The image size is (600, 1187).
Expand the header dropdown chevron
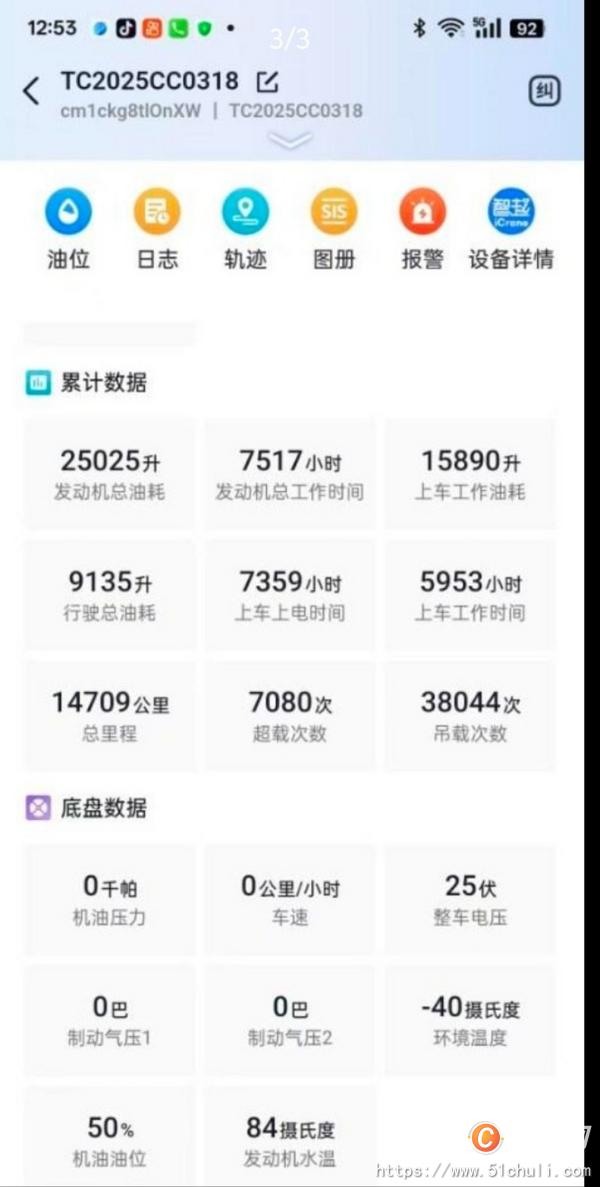[x=291, y=140]
